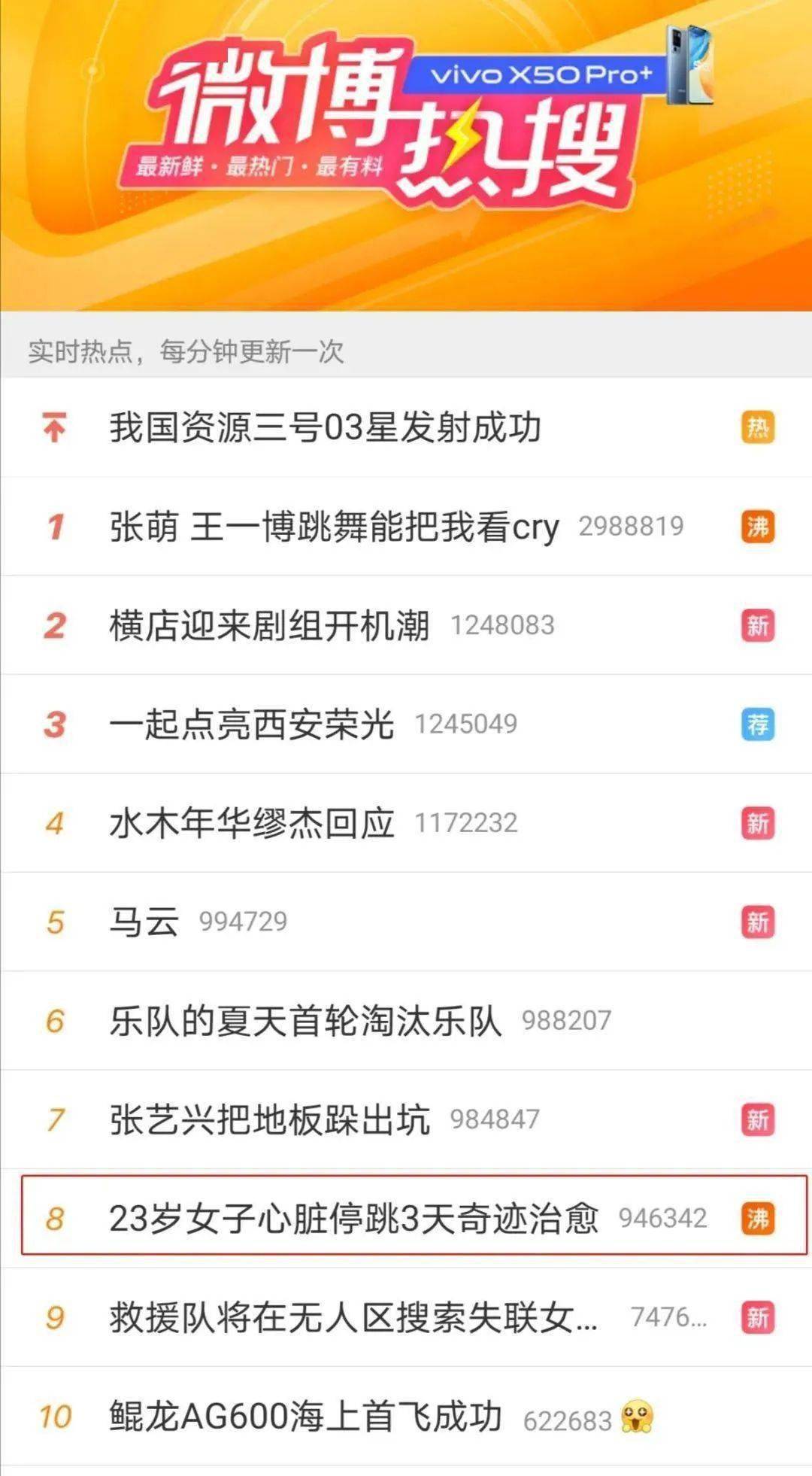Open 一起点亮西安荣光 trending topic
The width and height of the screenshot is (812, 1476).
click(252, 724)
